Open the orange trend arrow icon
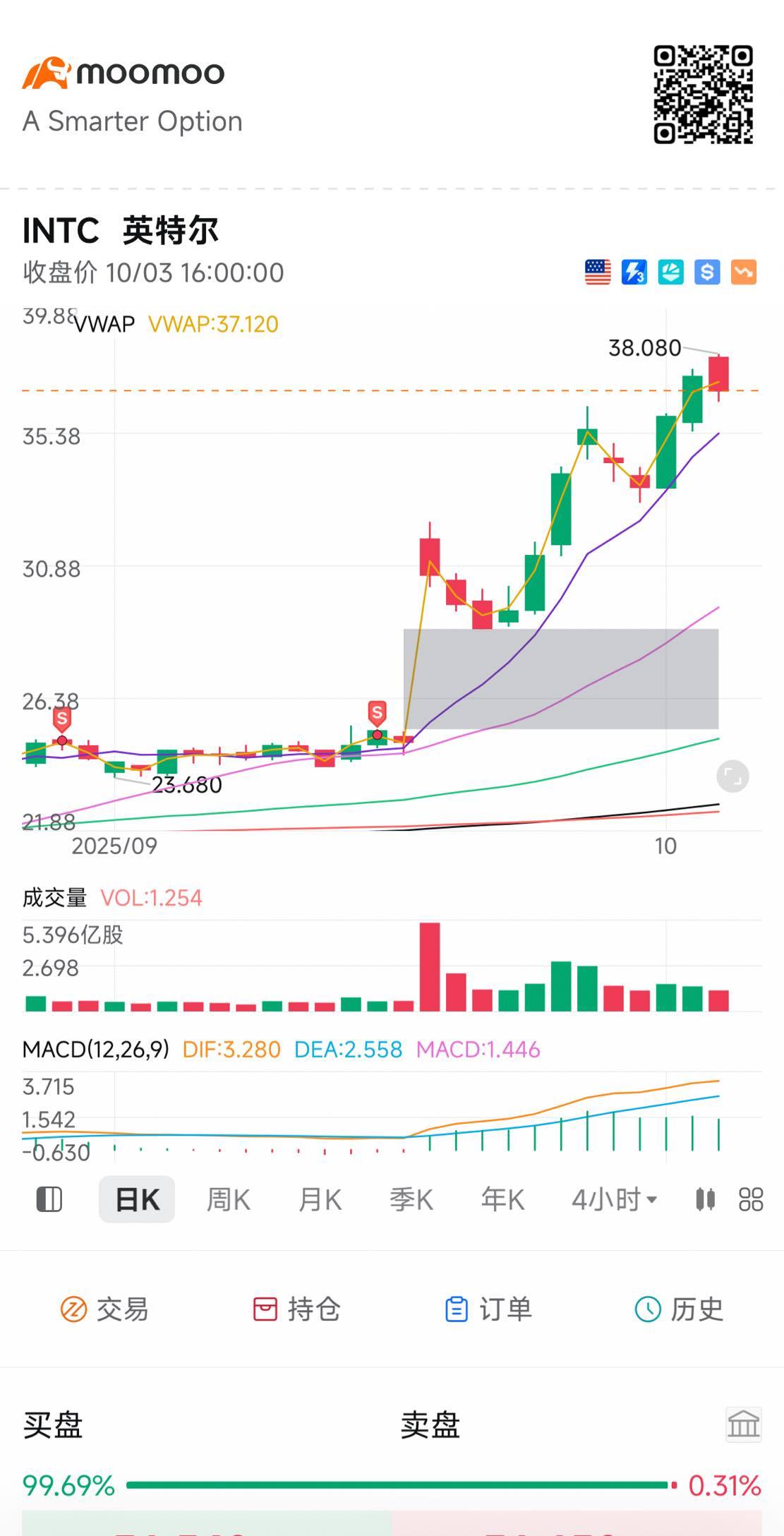 [x=740, y=272]
